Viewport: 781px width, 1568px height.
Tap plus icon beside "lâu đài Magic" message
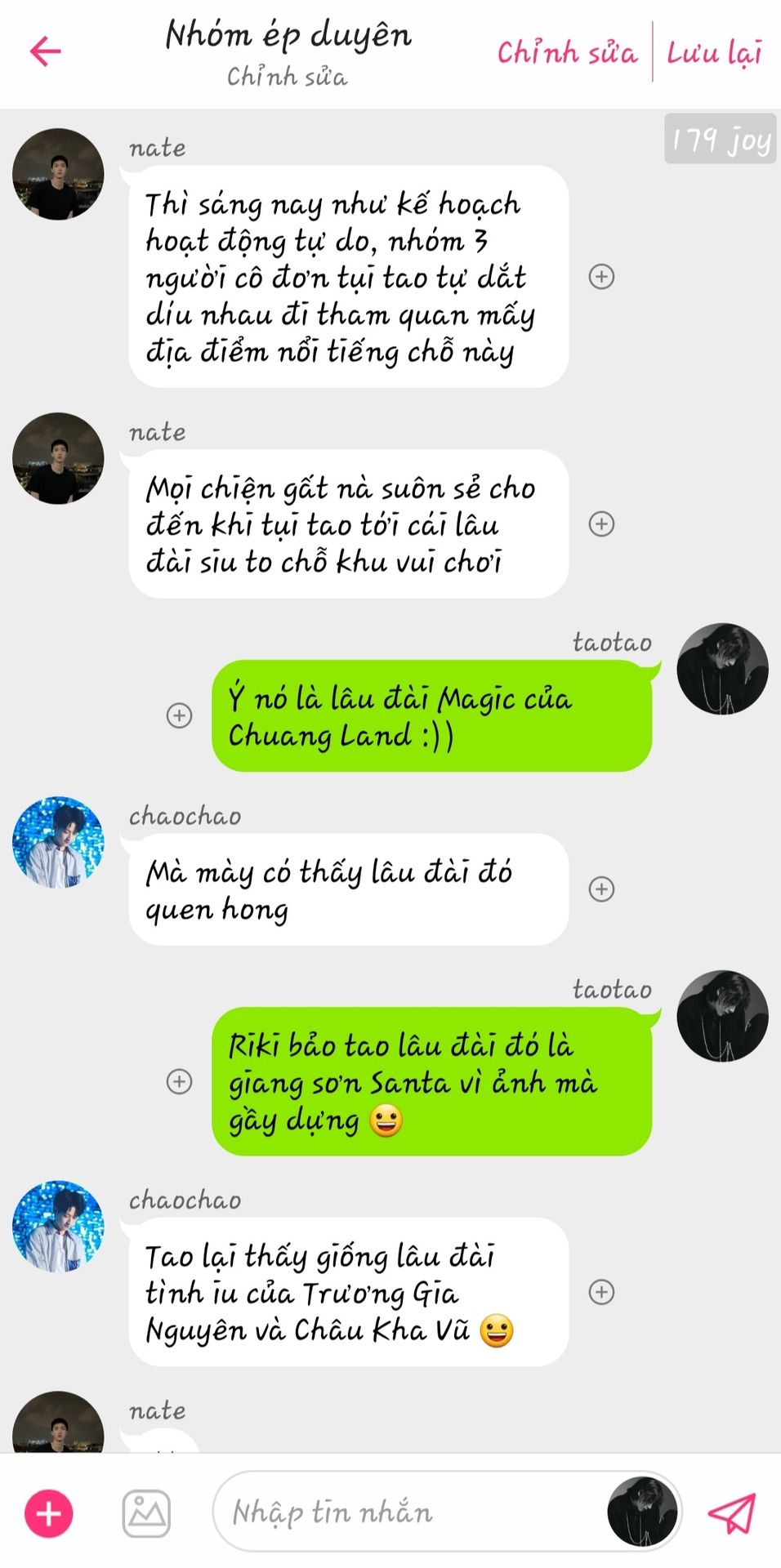click(179, 715)
